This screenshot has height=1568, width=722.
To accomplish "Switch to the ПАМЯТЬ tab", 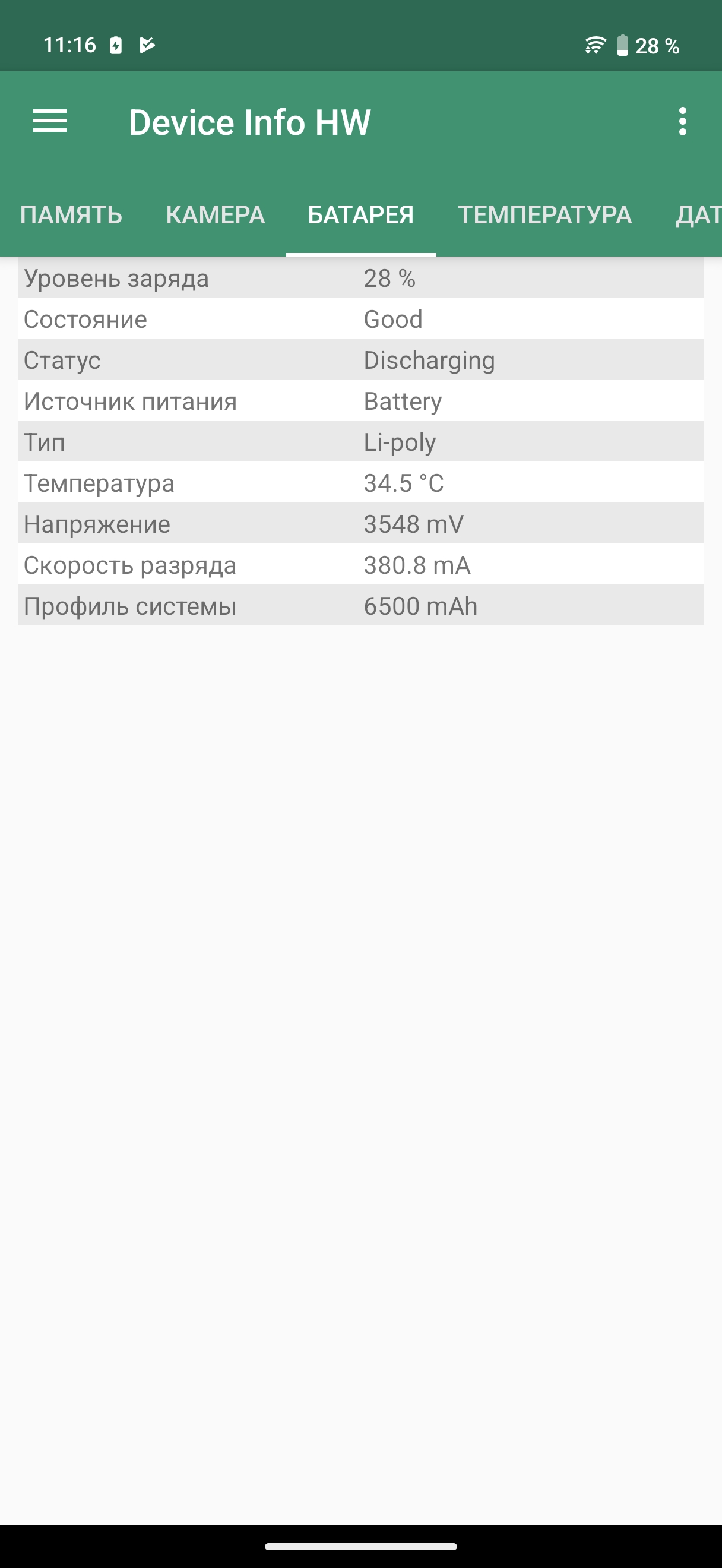I will 71,215.
